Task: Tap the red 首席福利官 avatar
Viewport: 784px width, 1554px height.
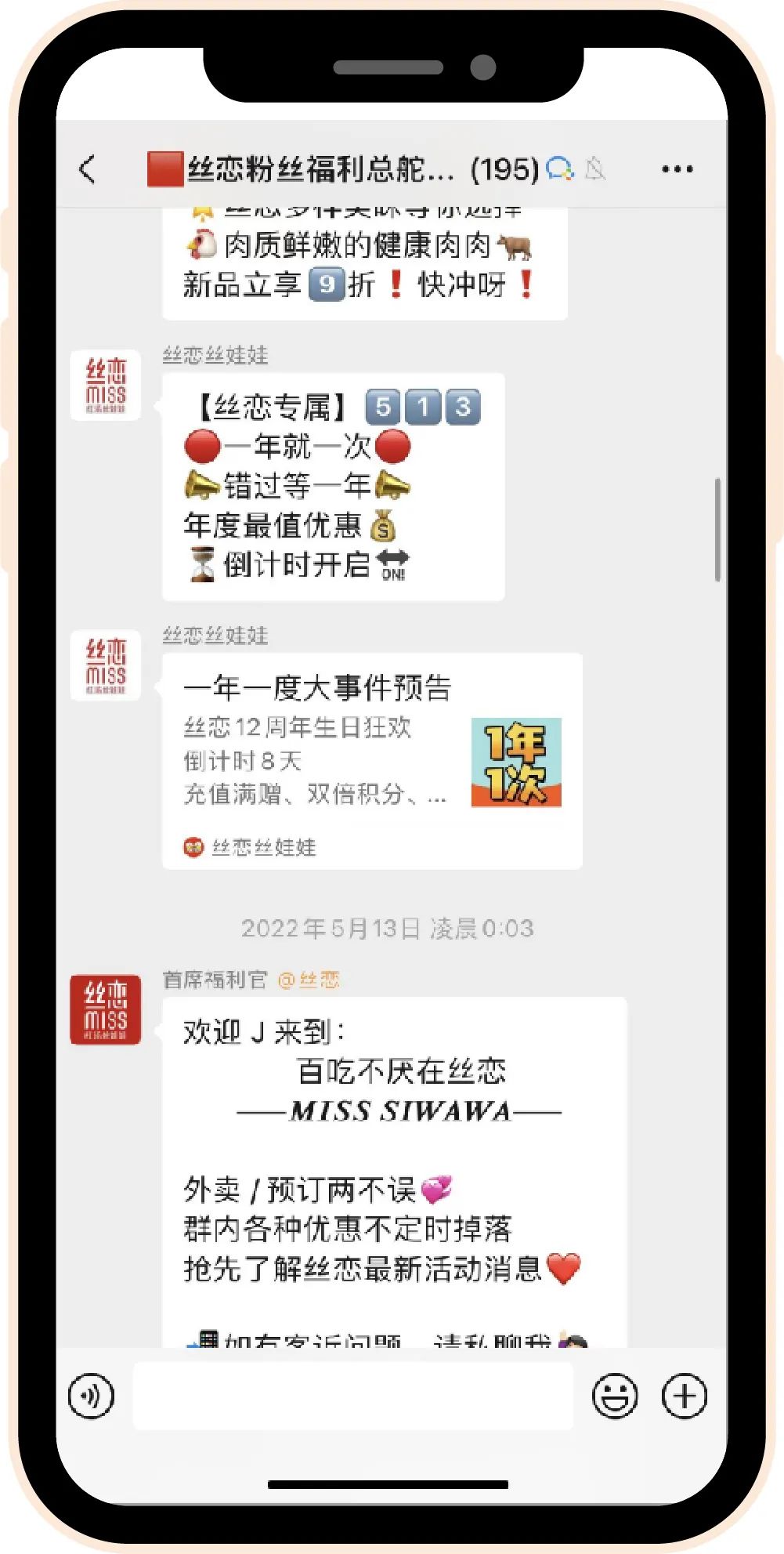Action: [x=106, y=1009]
